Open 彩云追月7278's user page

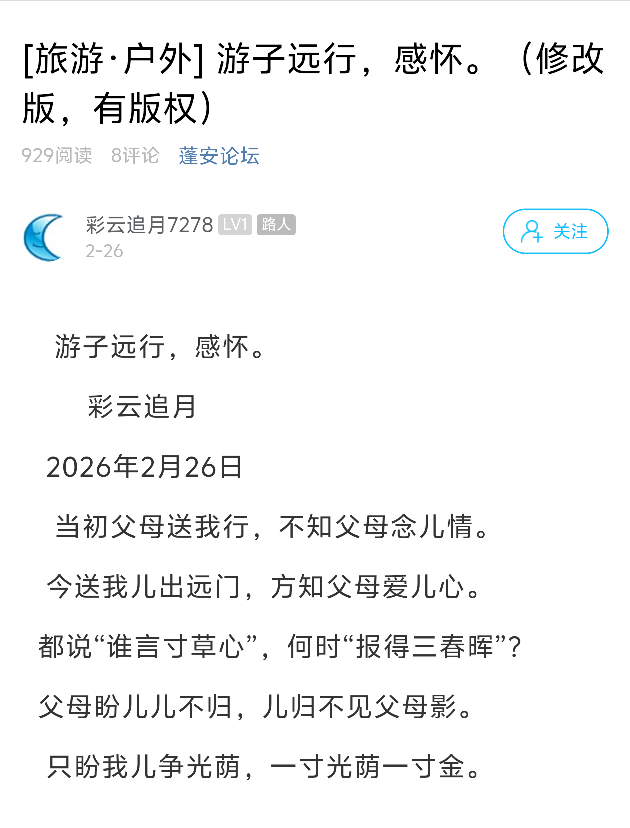pyautogui.click(x=149, y=225)
